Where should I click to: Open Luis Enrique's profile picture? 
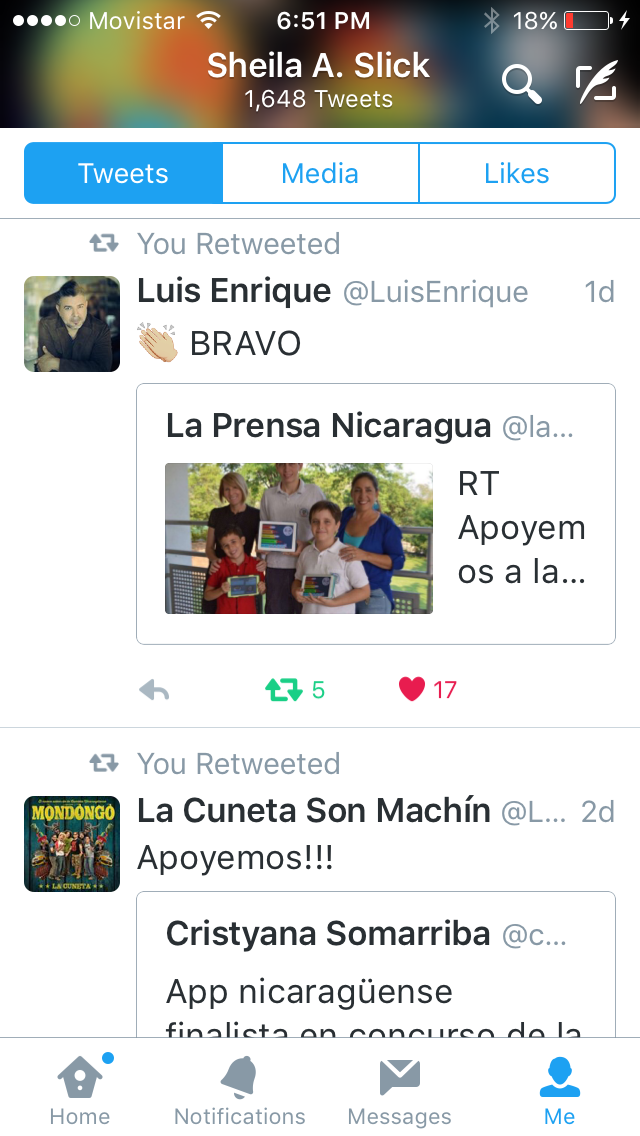72,324
